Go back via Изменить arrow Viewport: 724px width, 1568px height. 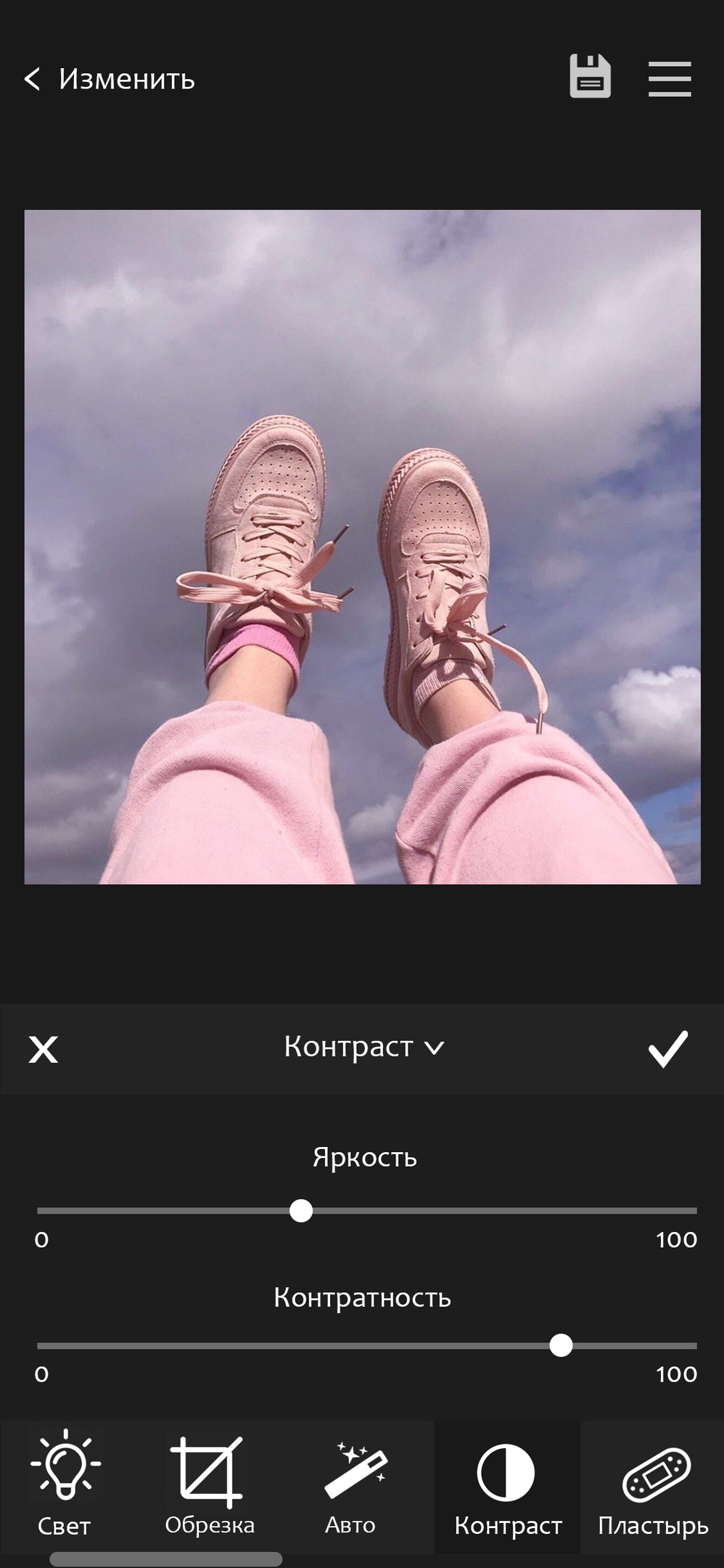[x=32, y=78]
